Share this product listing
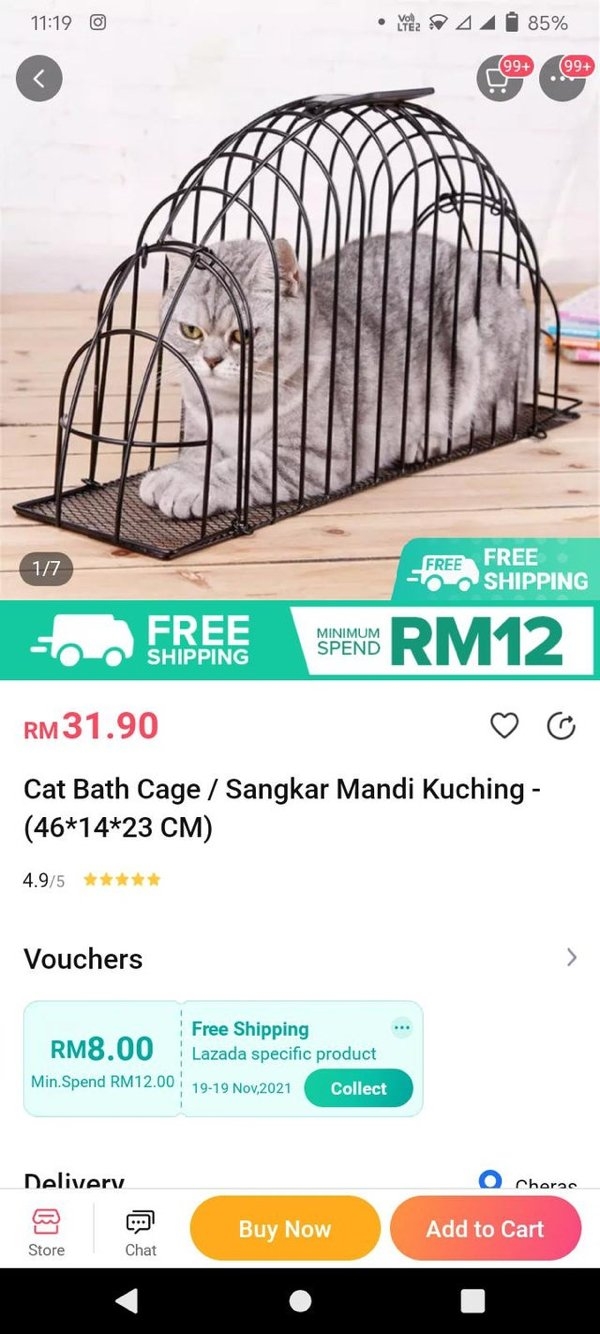 [561, 726]
